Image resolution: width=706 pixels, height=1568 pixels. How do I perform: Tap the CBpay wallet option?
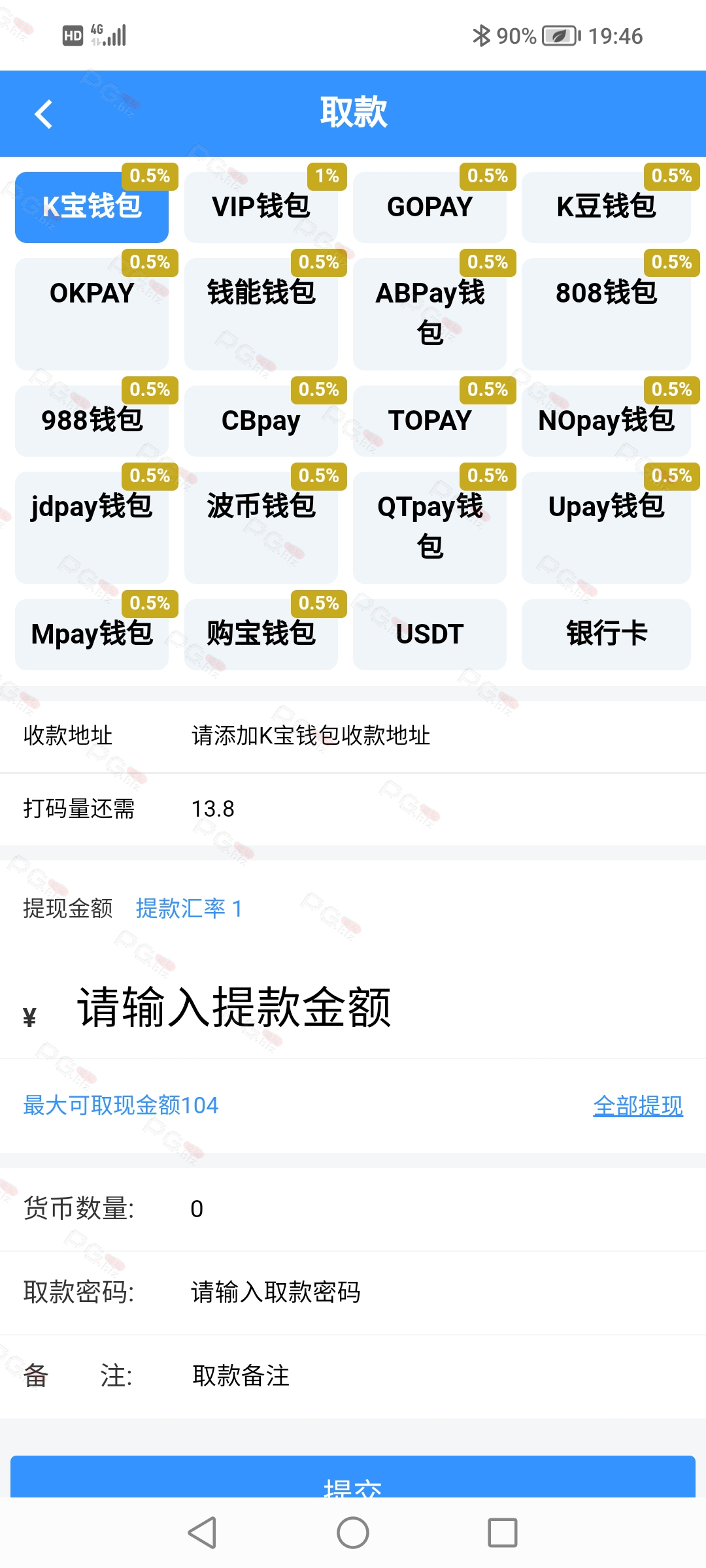tap(261, 420)
